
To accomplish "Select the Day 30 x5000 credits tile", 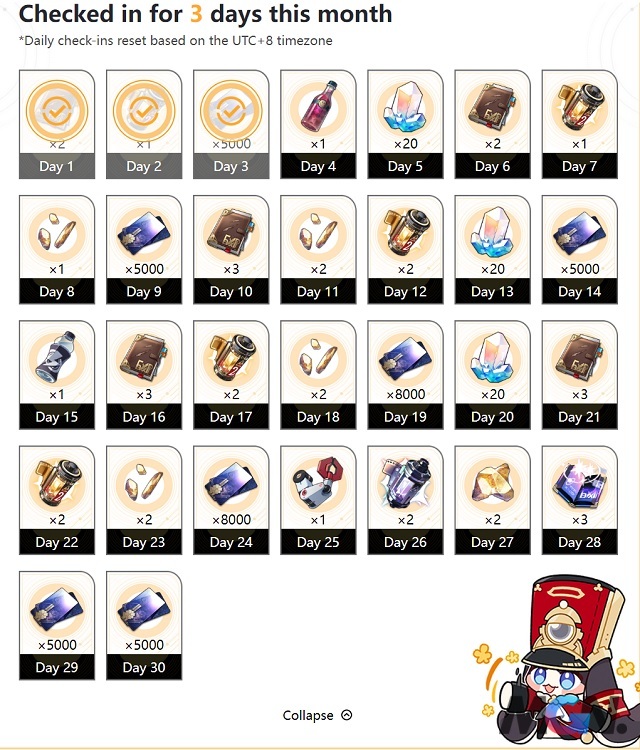I will [144, 625].
